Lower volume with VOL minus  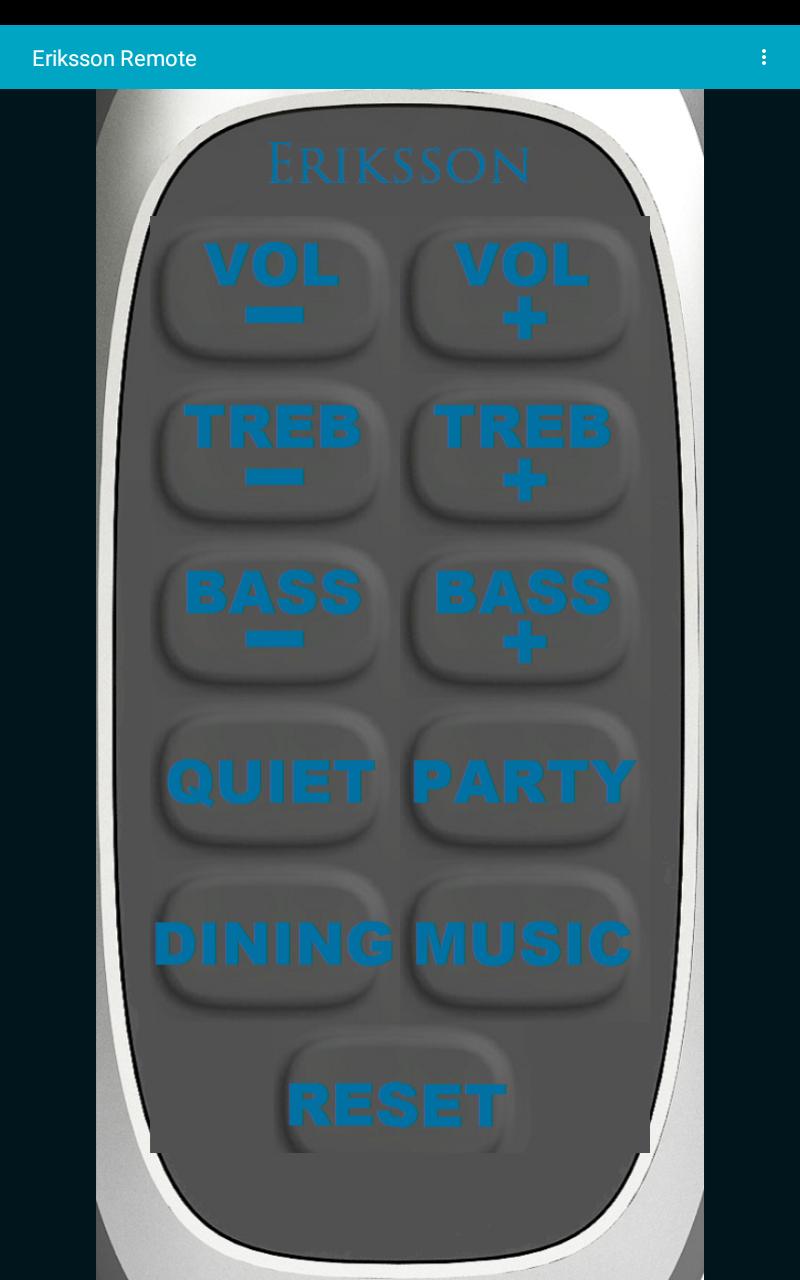click(x=273, y=289)
